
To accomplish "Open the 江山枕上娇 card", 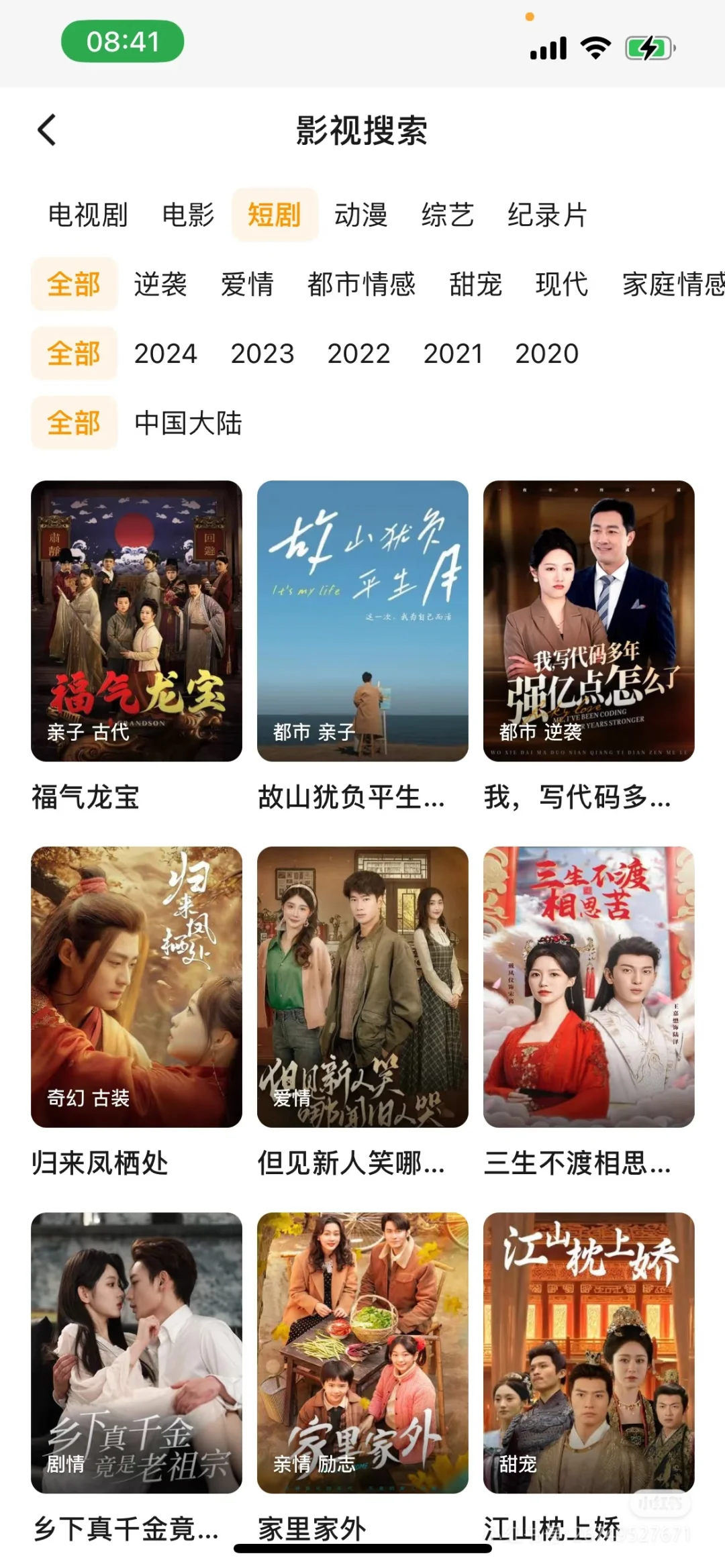I will point(589,1352).
